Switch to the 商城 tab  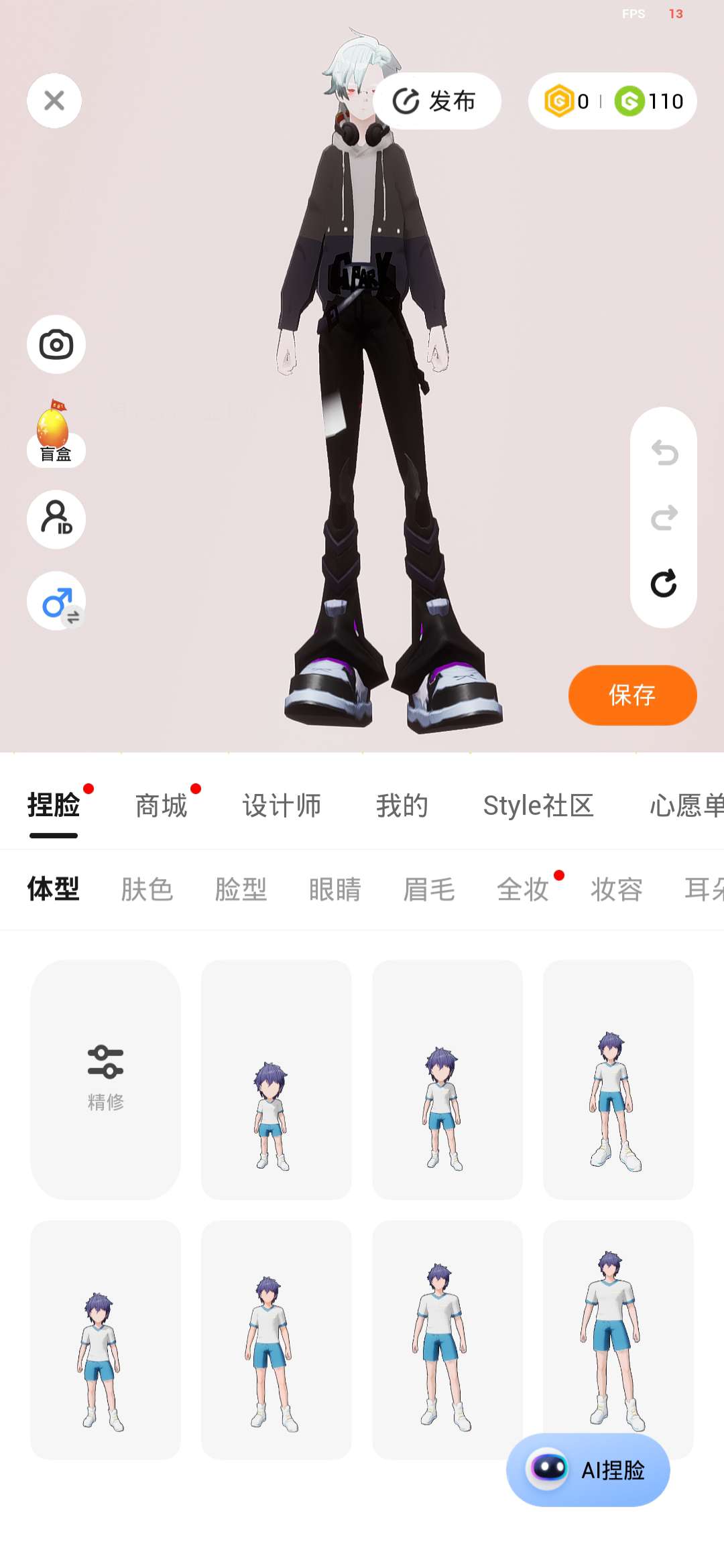(x=161, y=805)
